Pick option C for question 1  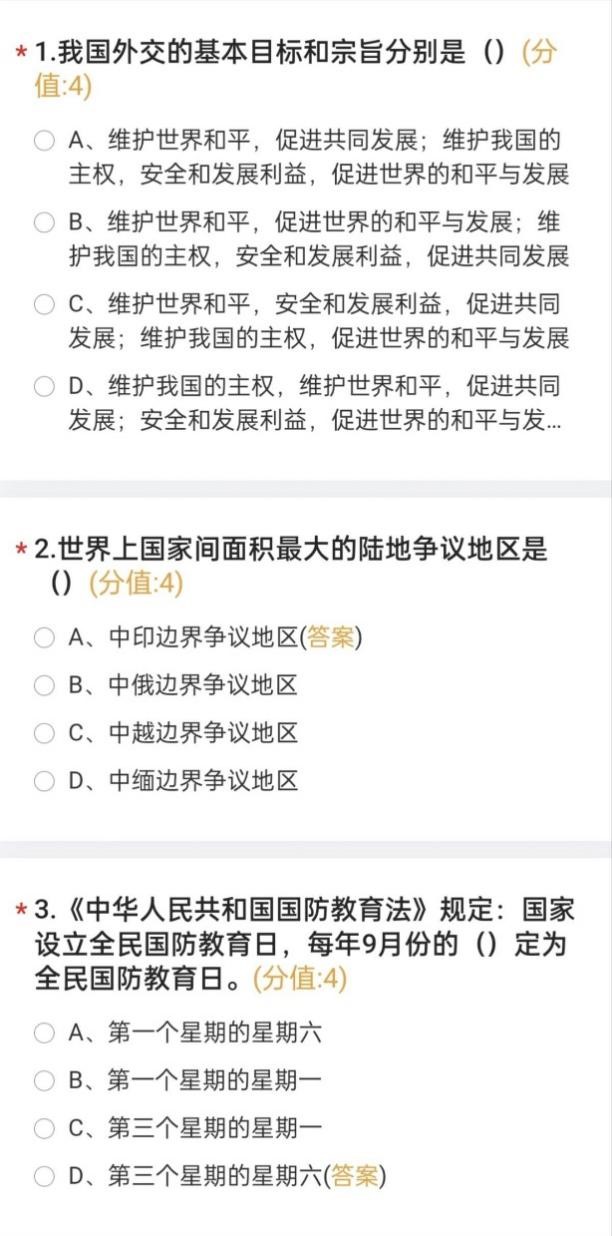tap(44, 304)
